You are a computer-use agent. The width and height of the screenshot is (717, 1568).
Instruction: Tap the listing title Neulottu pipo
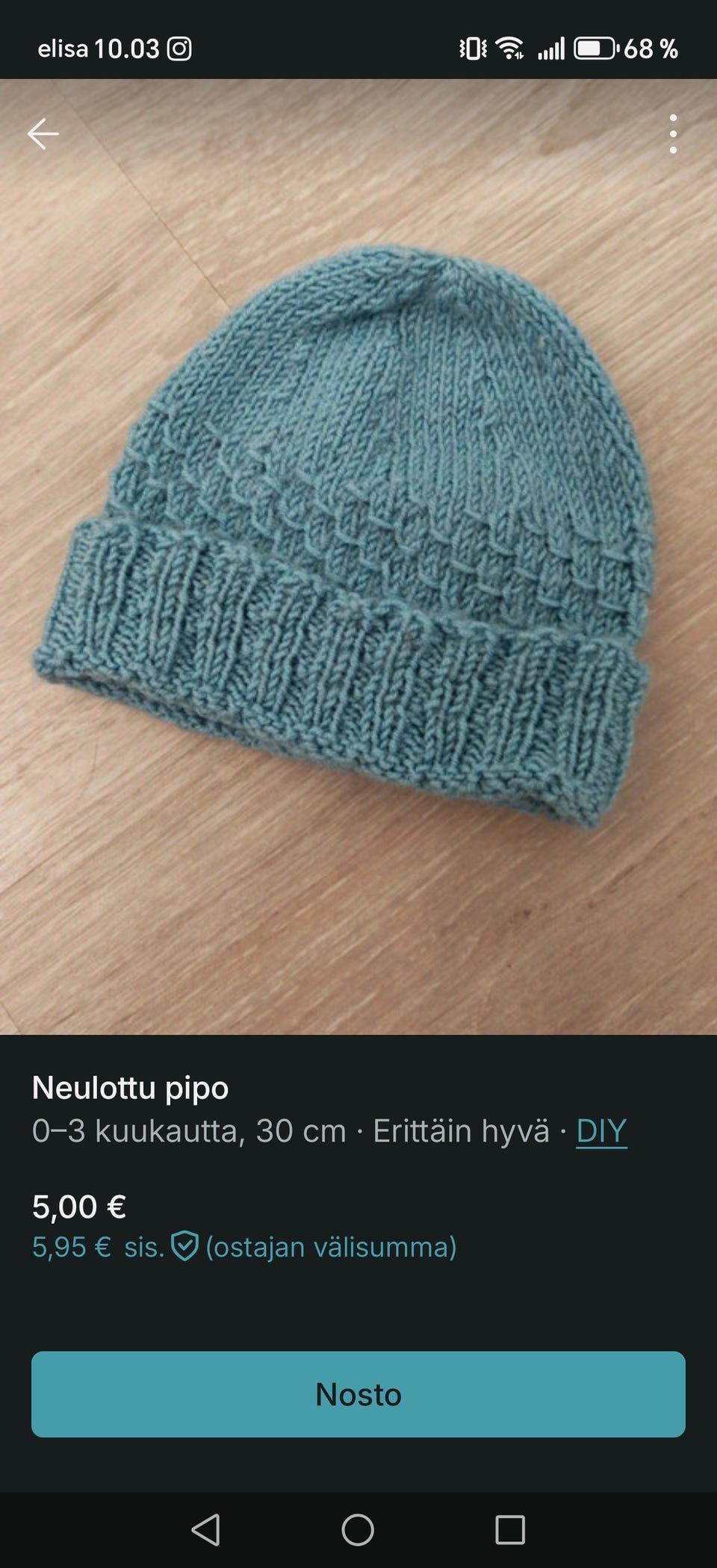point(130,1089)
